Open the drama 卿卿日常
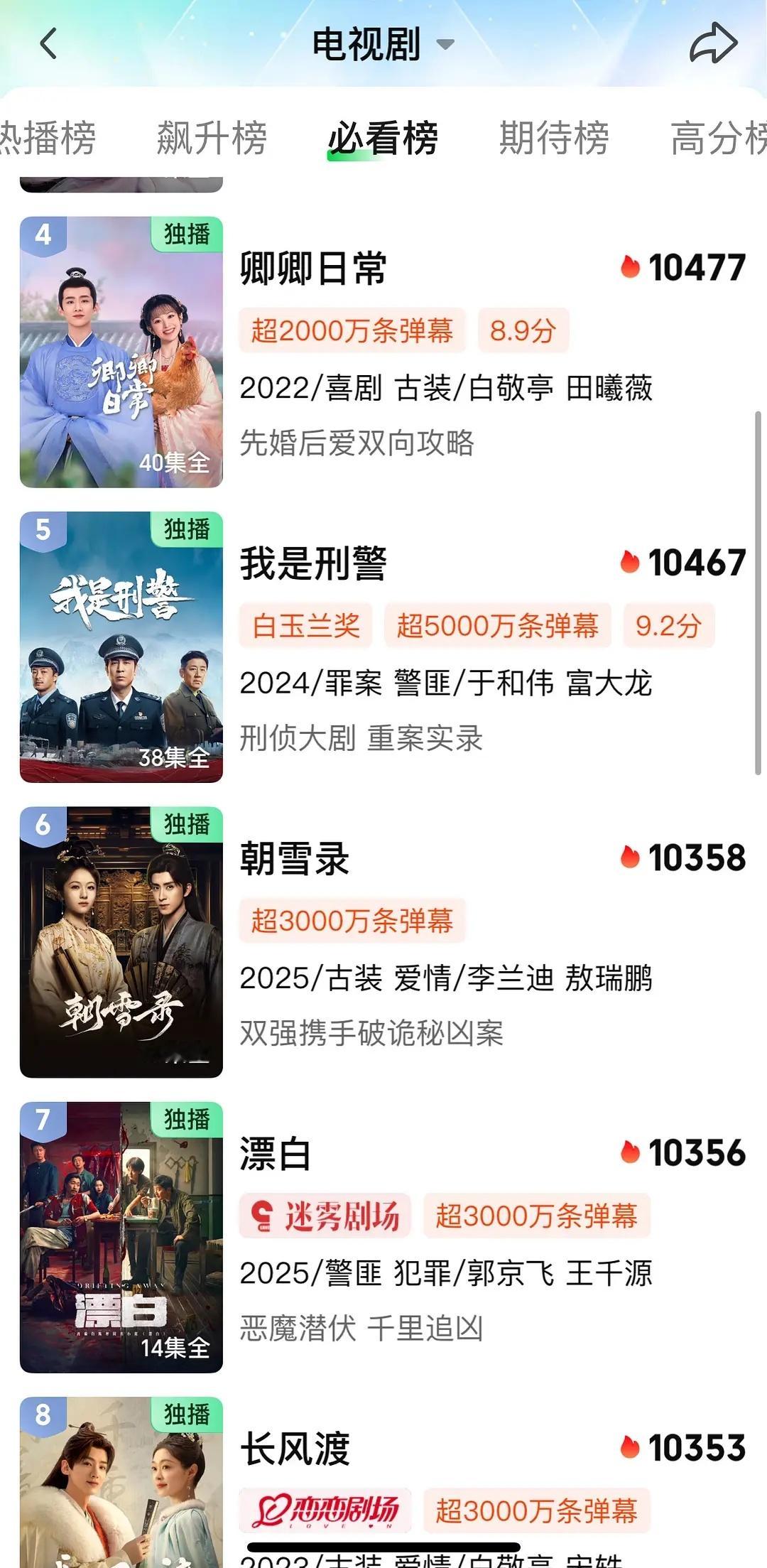This screenshot has width=767, height=1568. tap(383, 352)
